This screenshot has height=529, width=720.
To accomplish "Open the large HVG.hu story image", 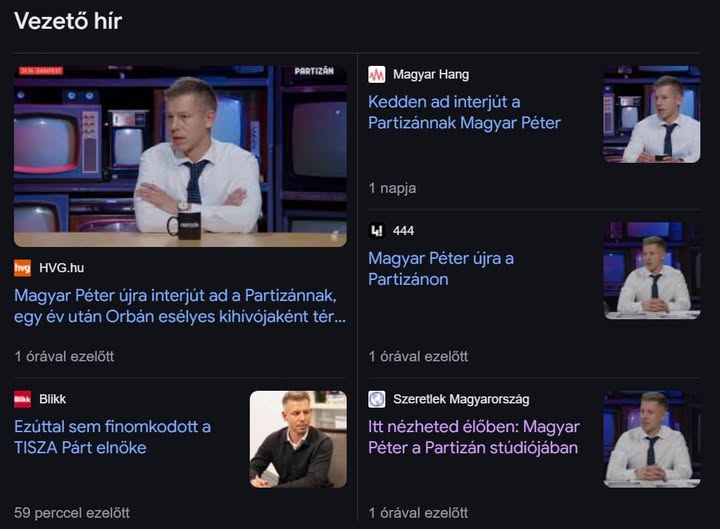I will tap(180, 156).
